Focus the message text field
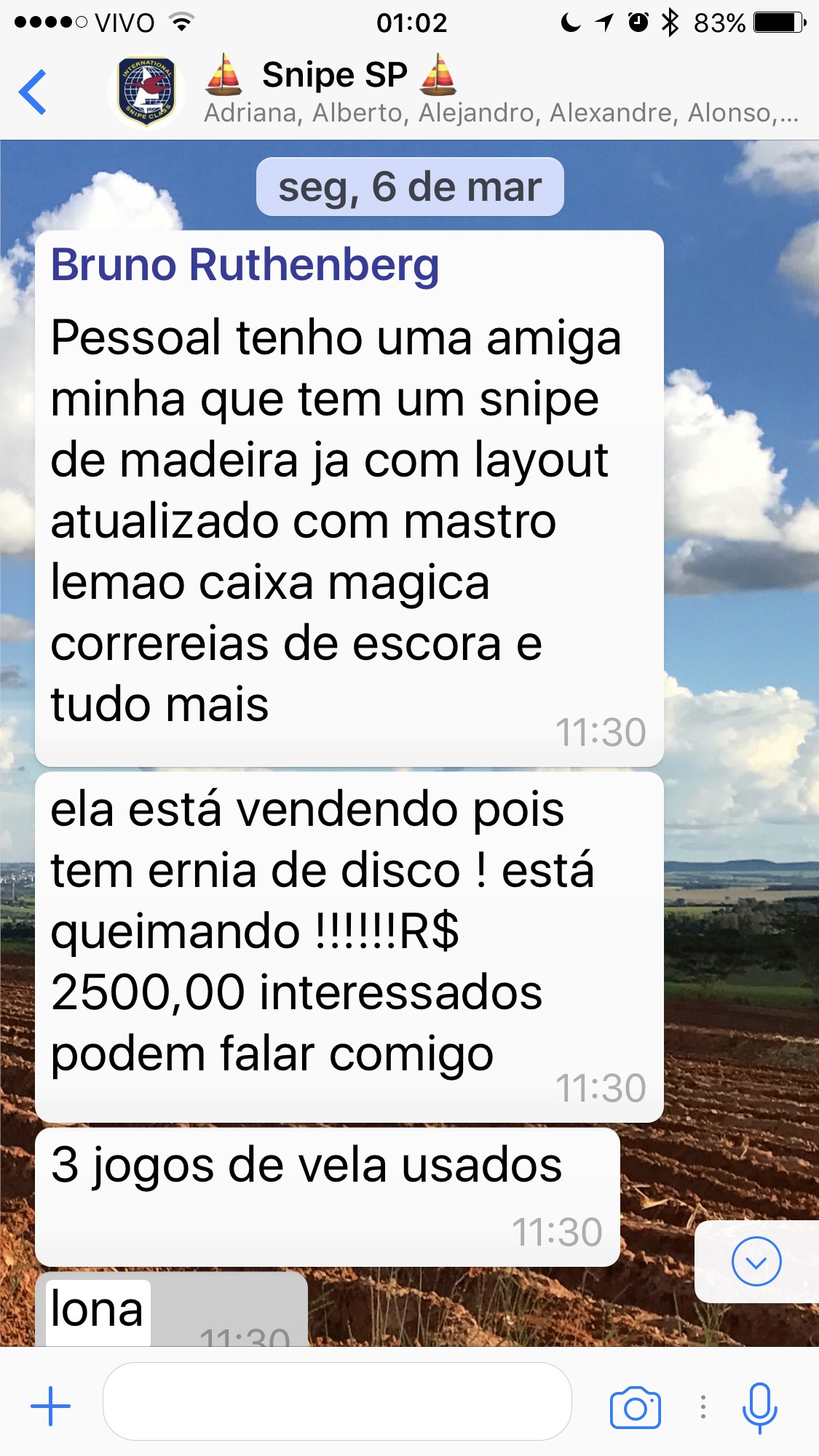This screenshot has width=819, height=1456. (x=337, y=1401)
